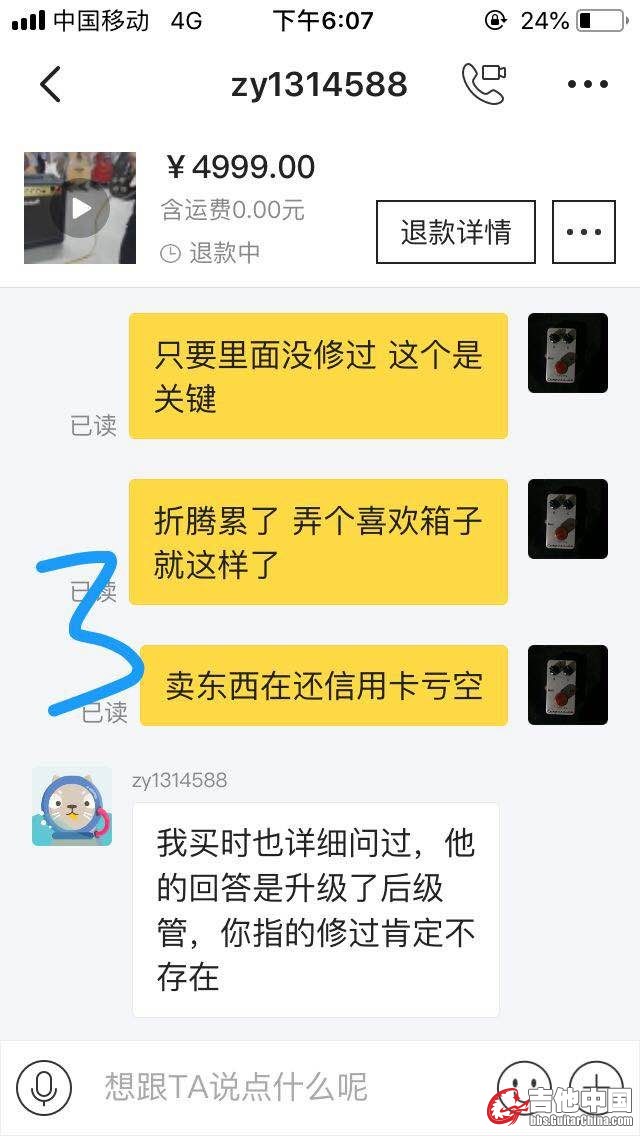Open the more options button beside 退款详情

click(583, 232)
